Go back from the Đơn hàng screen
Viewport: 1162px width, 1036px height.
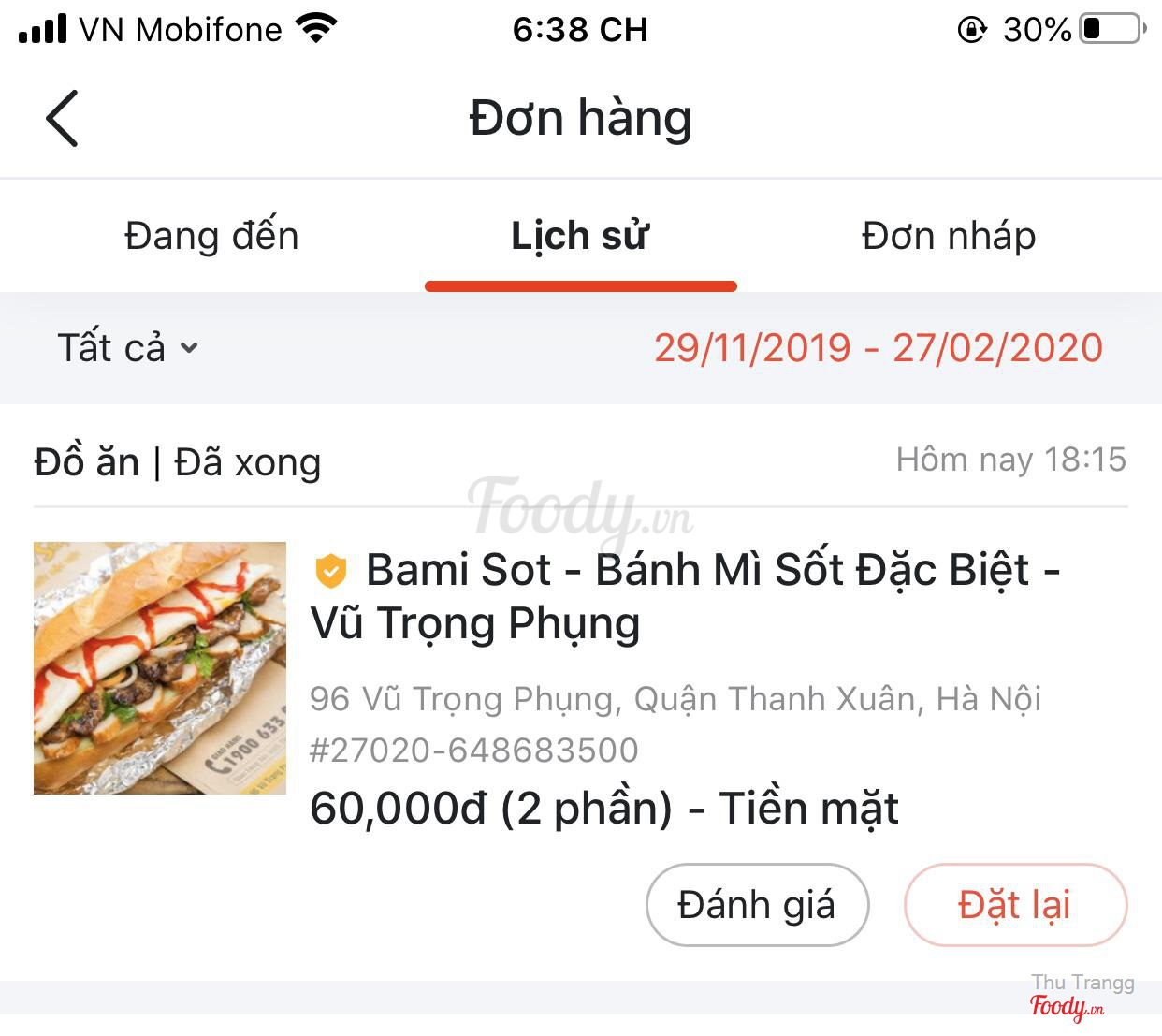[62, 119]
